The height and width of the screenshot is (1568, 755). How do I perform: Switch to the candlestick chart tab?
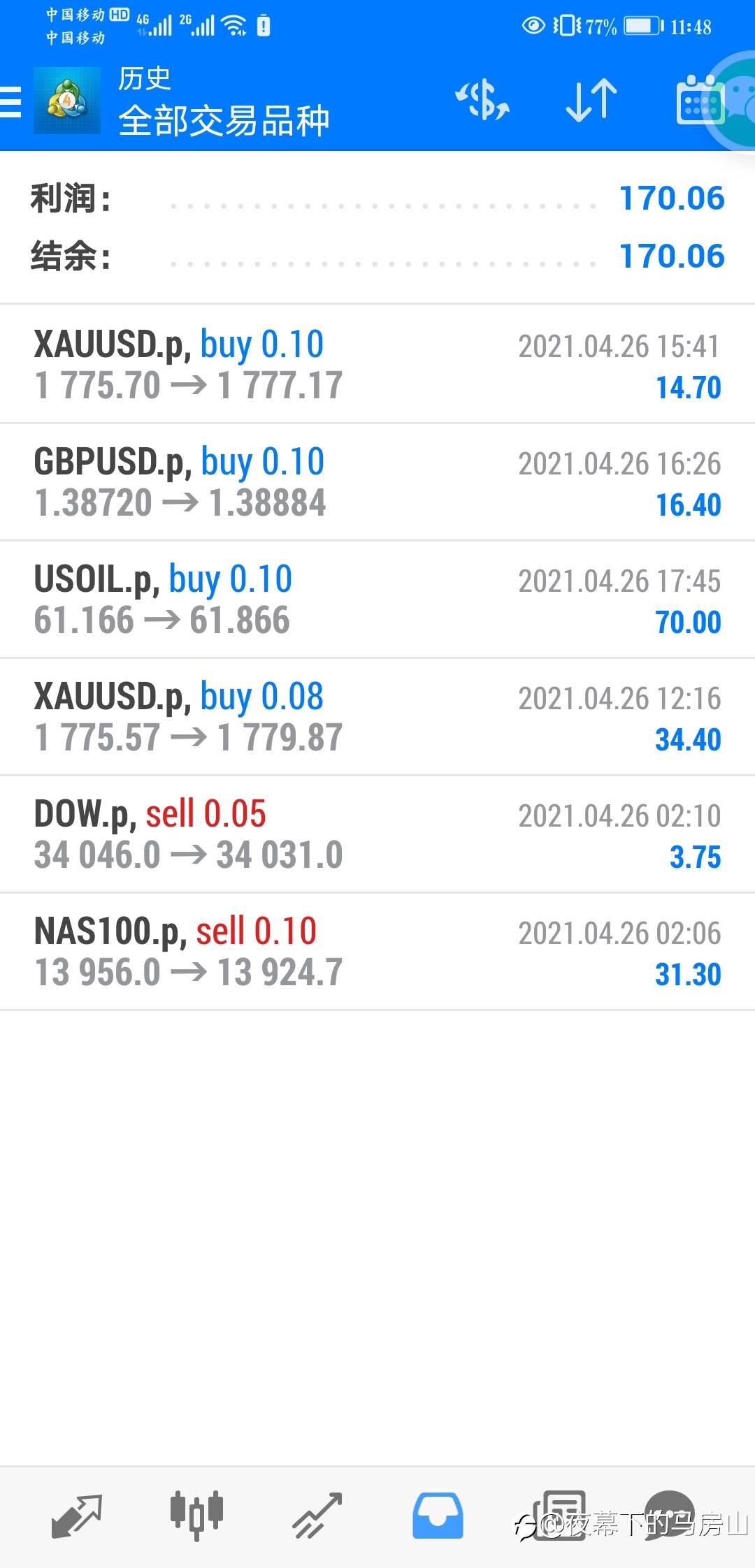[x=196, y=1516]
